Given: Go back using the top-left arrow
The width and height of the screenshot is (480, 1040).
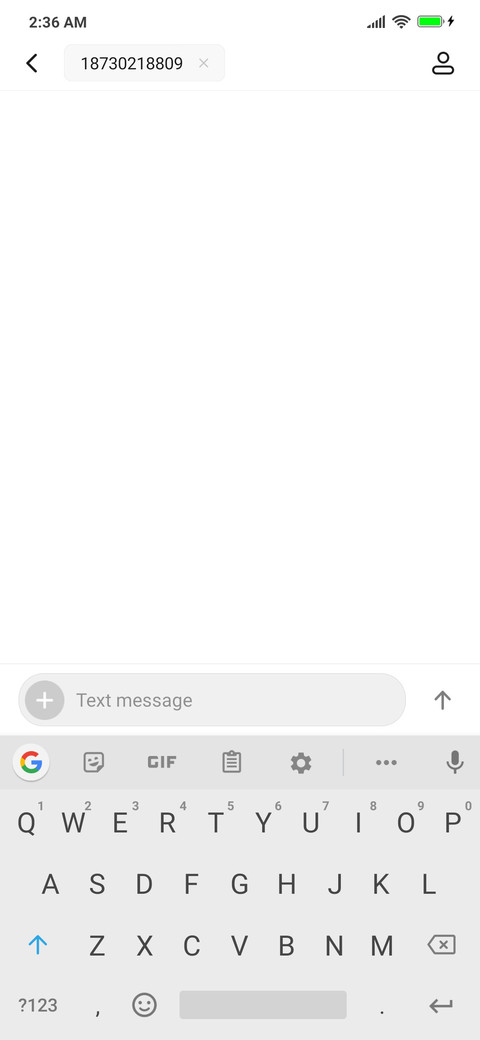Looking at the screenshot, I should pos(31,63).
